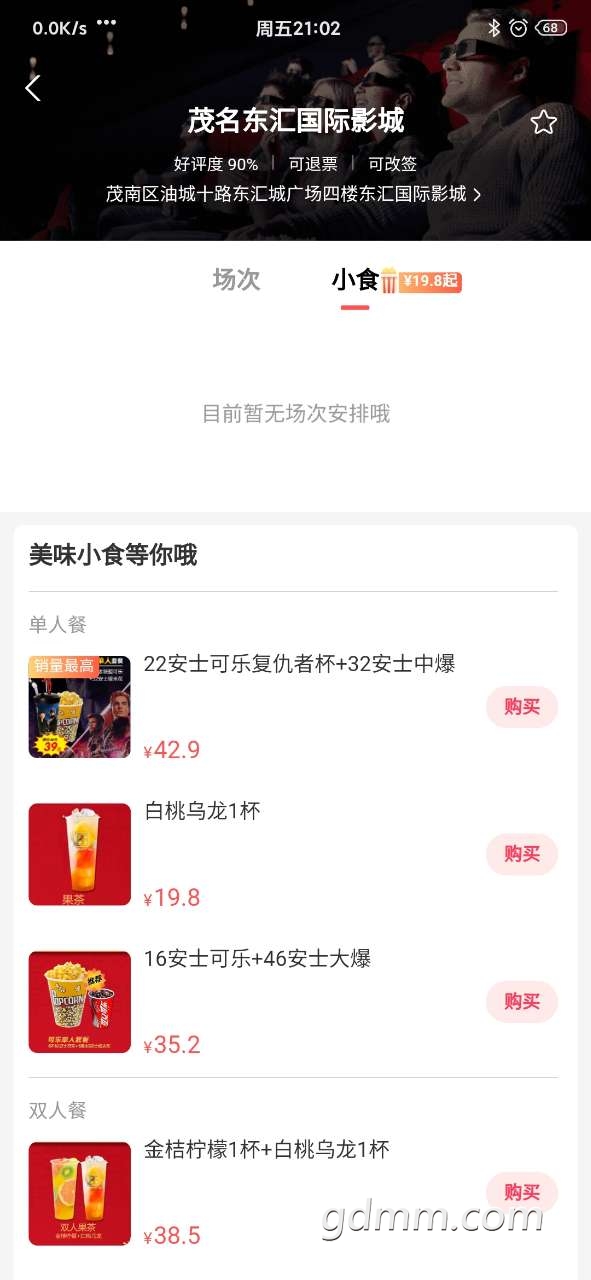Open the cinema address 茂南区油城十路

click(x=294, y=194)
